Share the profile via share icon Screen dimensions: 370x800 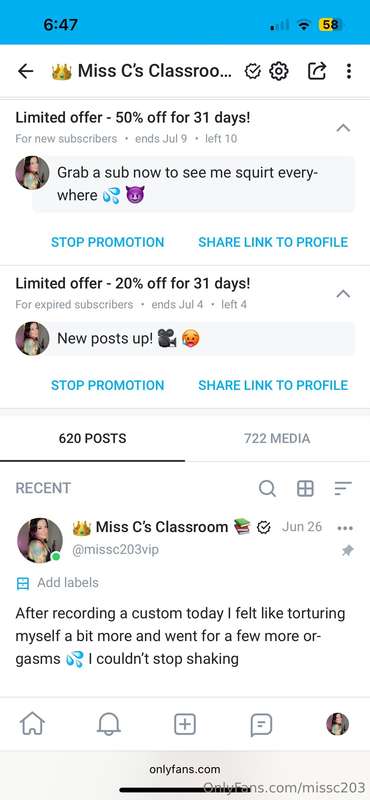click(x=316, y=71)
